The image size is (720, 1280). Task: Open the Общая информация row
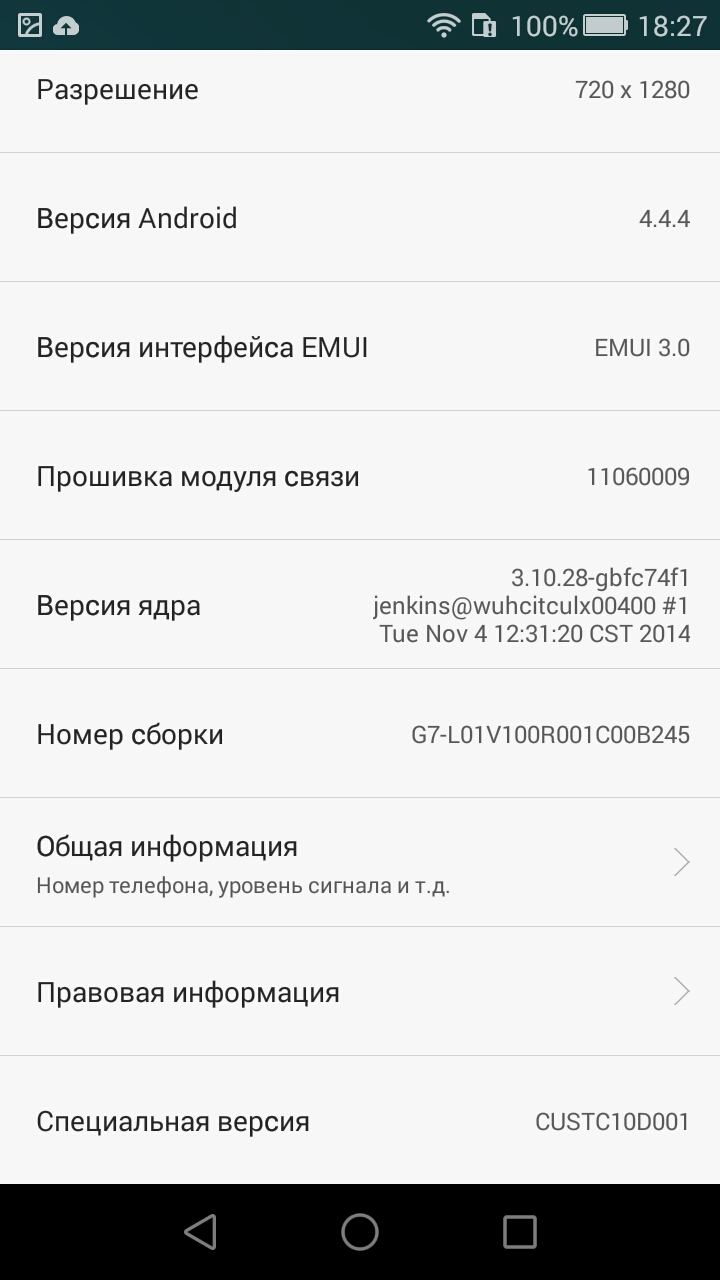pos(360,862)
